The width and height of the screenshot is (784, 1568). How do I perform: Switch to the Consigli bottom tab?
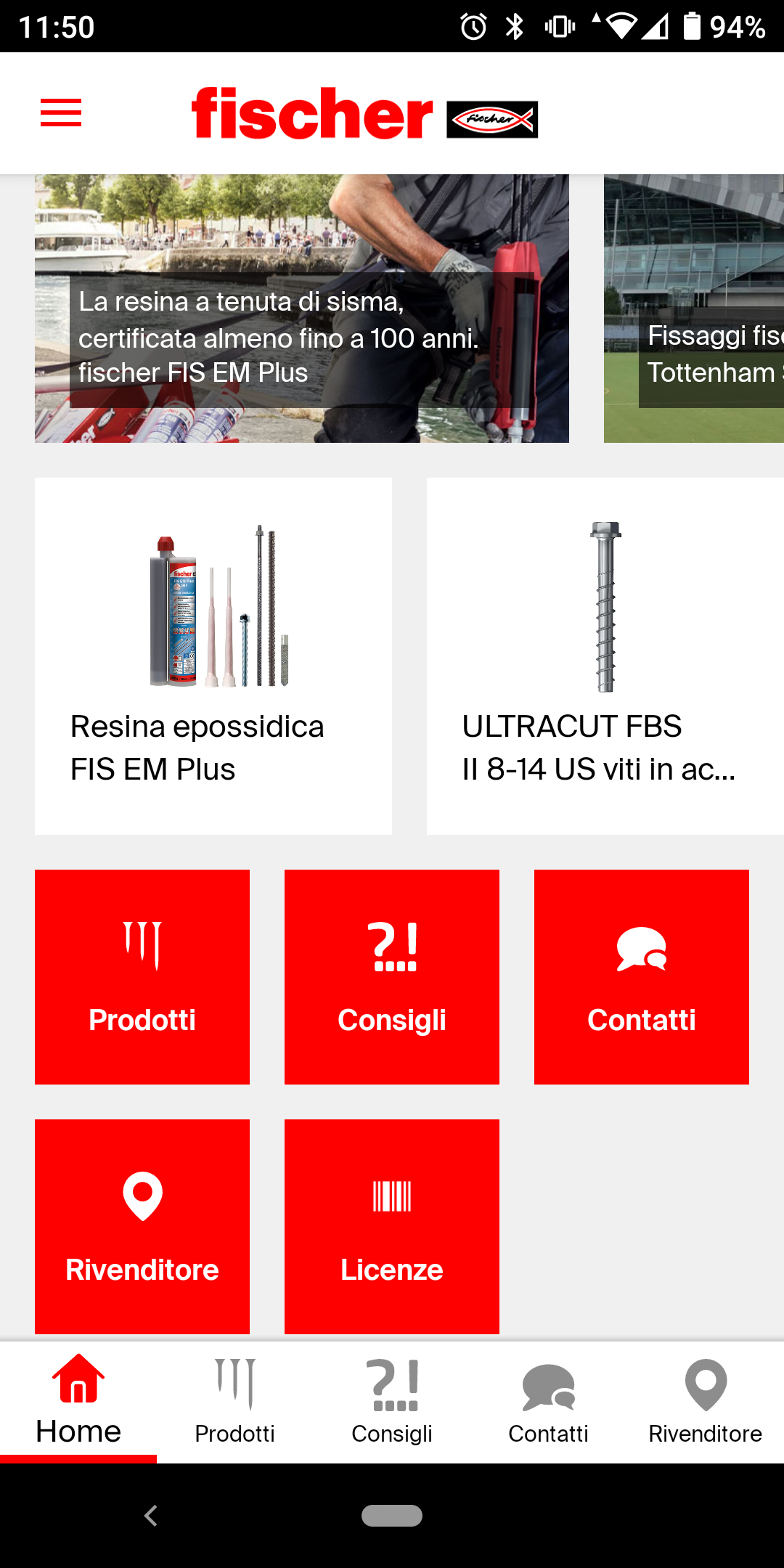click(392, 1401)
